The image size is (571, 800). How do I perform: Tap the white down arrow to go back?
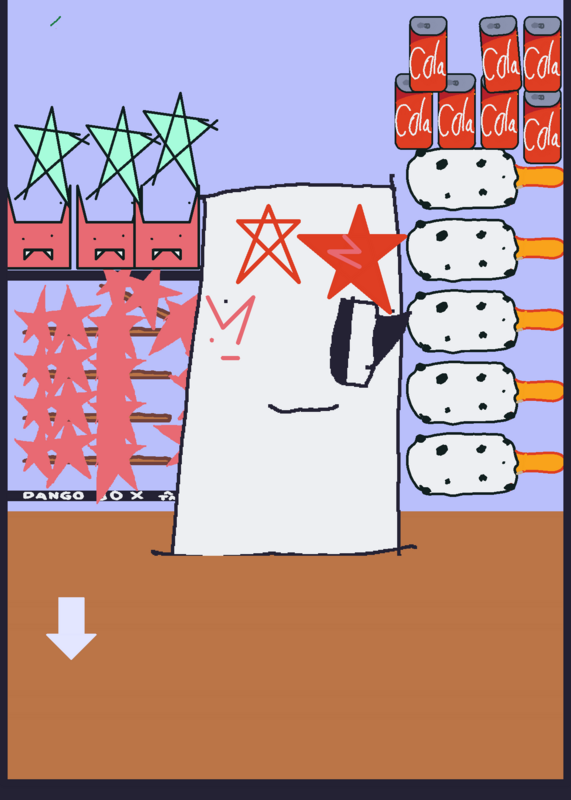tap(71, 628)
